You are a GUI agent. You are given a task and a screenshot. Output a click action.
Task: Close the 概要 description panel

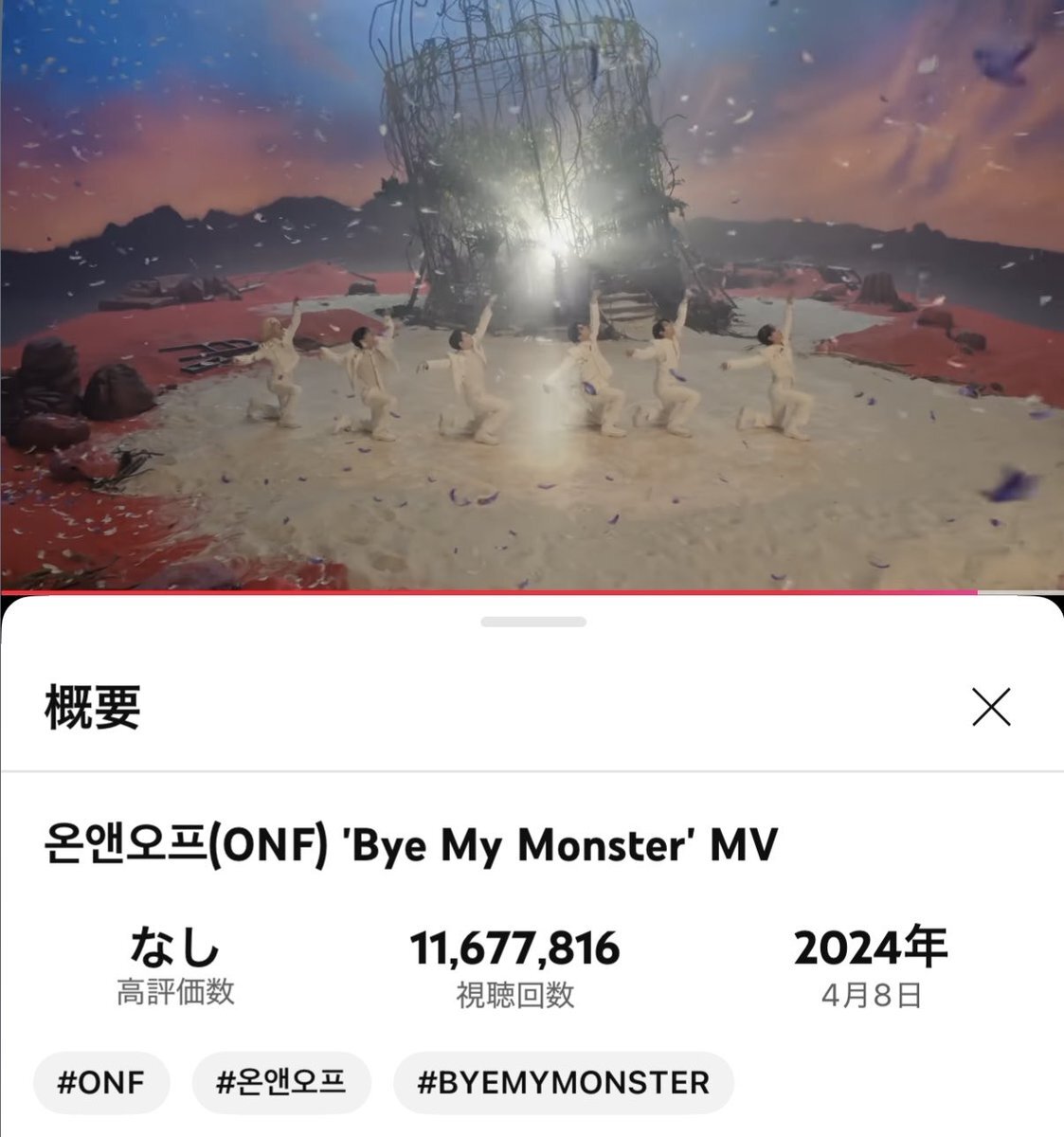point(991,707)
